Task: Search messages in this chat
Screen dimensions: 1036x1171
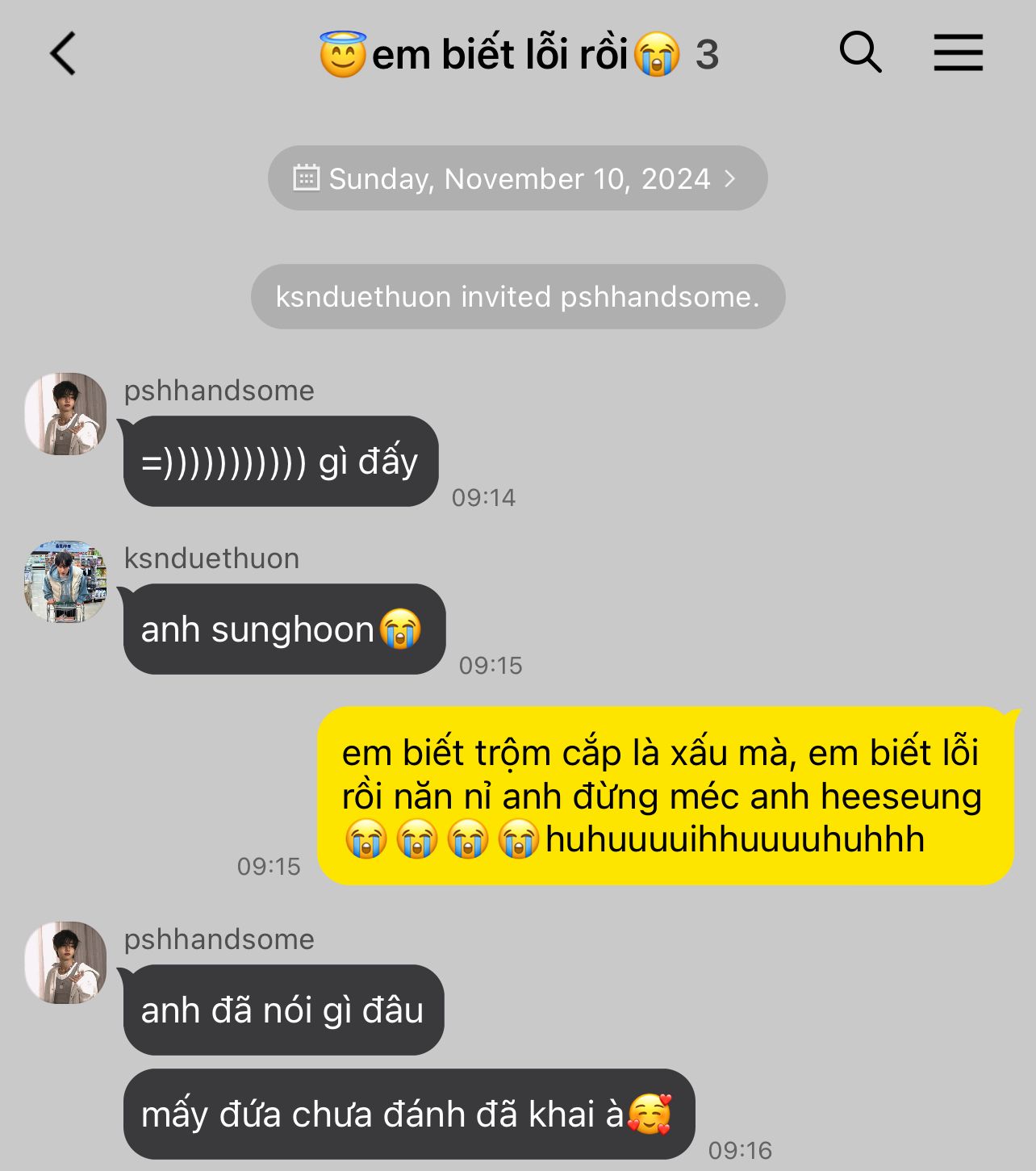Action: (x=860, y=53)
